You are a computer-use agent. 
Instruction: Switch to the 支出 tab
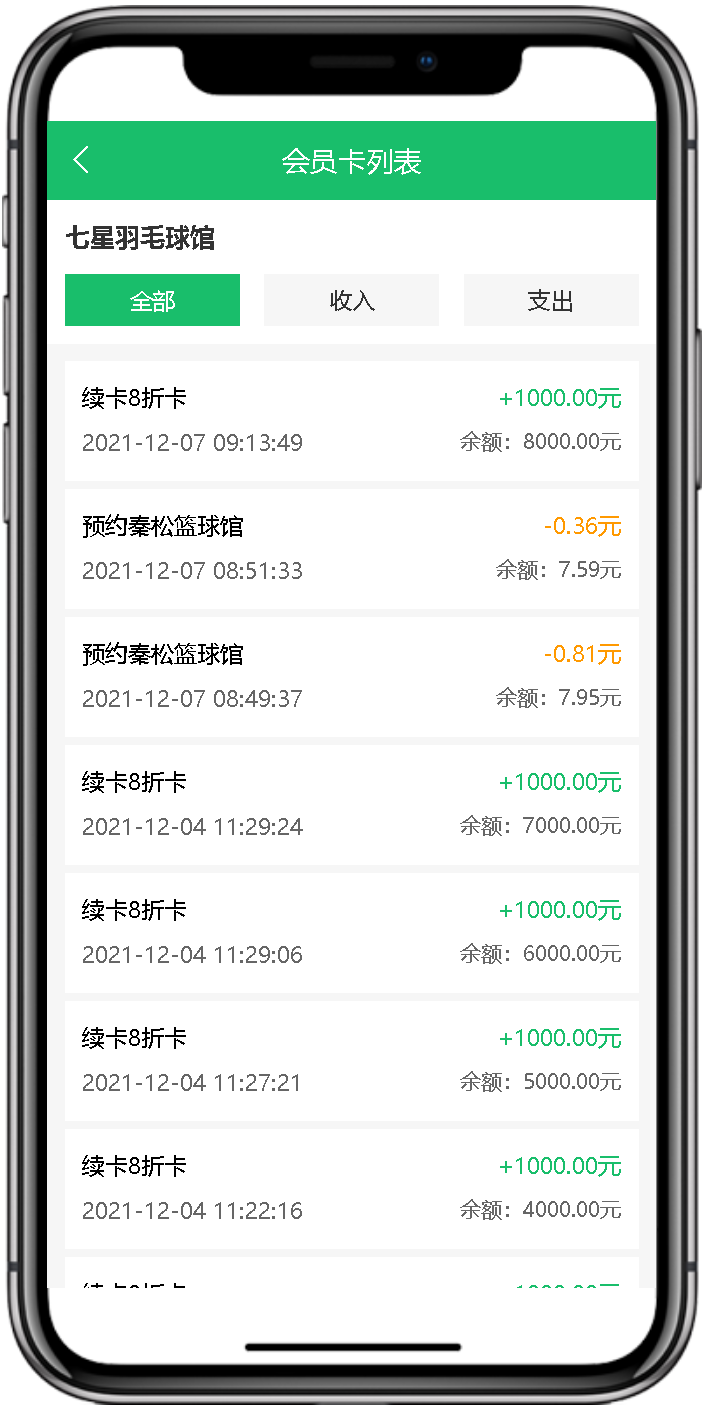(x=550, y=300)
